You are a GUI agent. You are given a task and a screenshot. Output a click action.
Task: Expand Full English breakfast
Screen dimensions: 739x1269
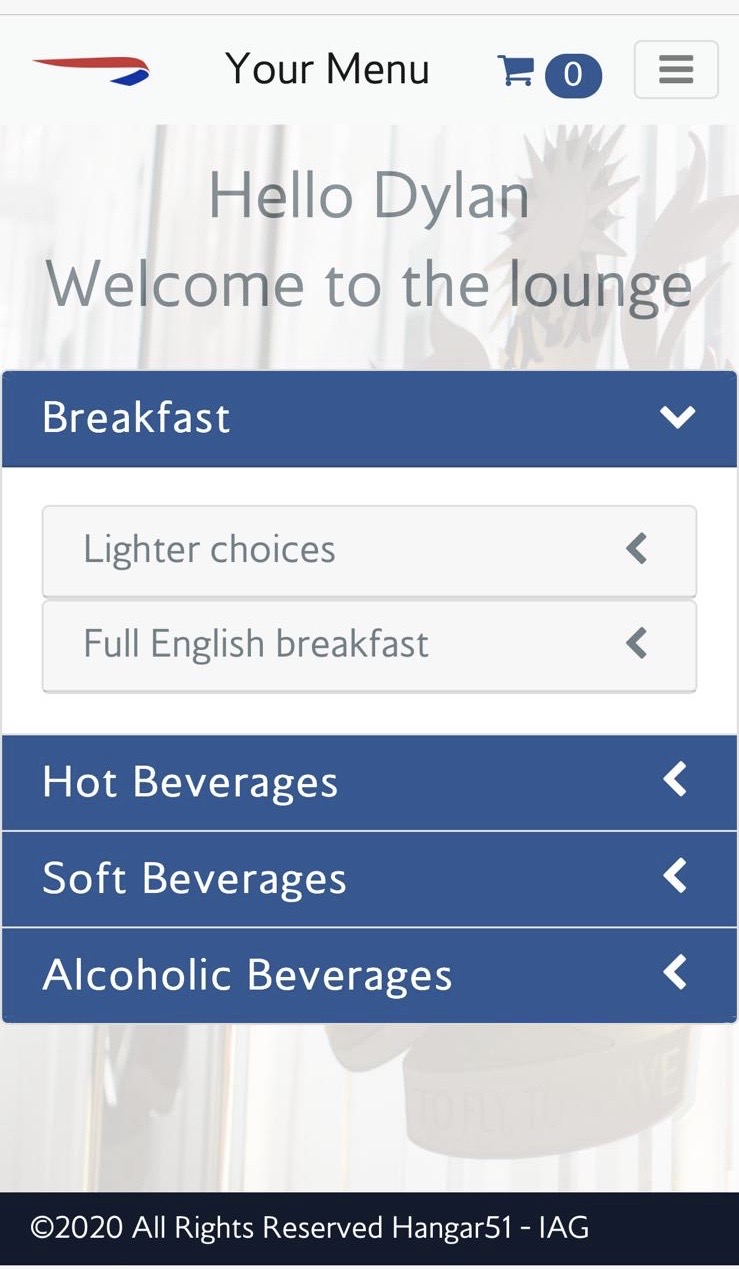[x=369, y=645]
